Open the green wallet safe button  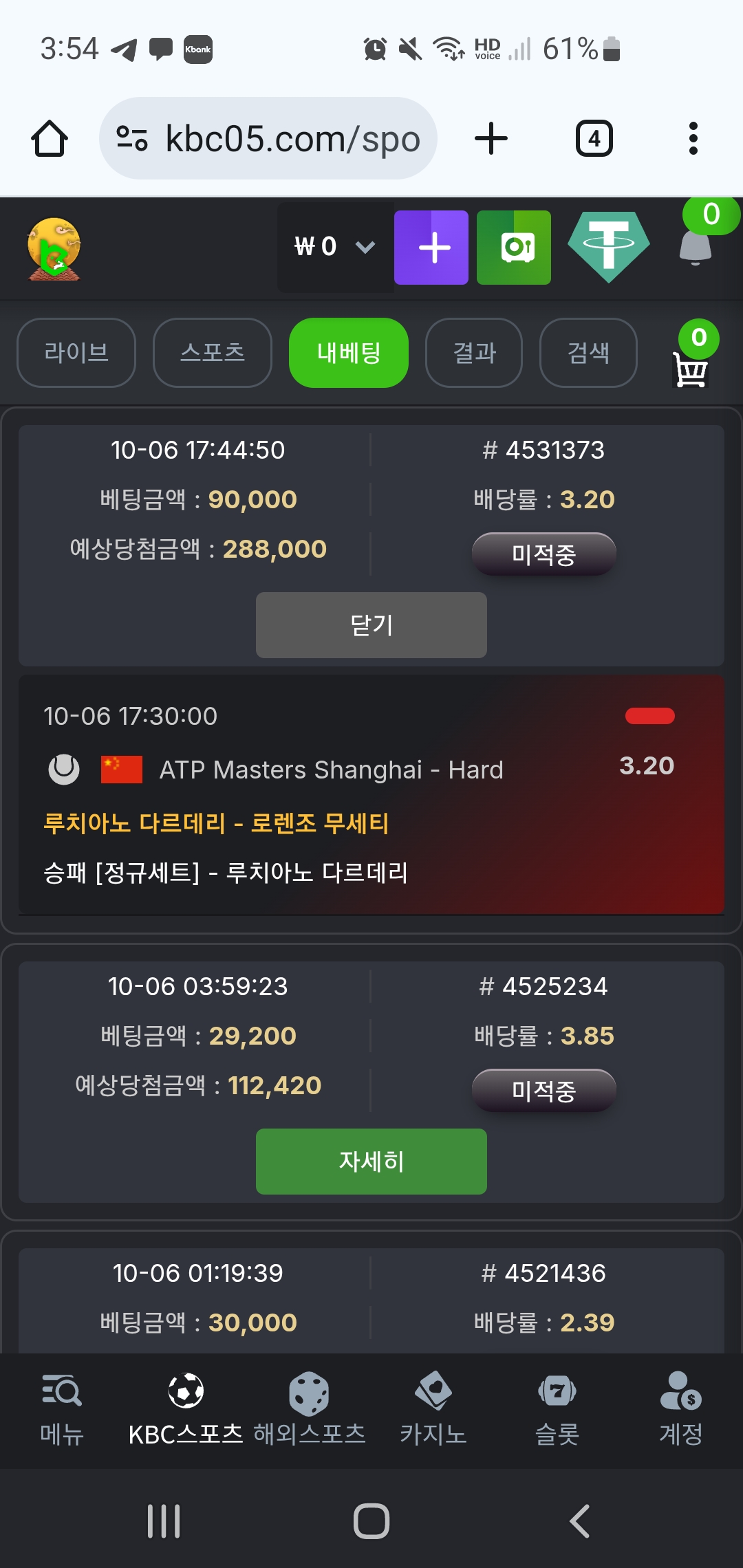tap(514, 248)
